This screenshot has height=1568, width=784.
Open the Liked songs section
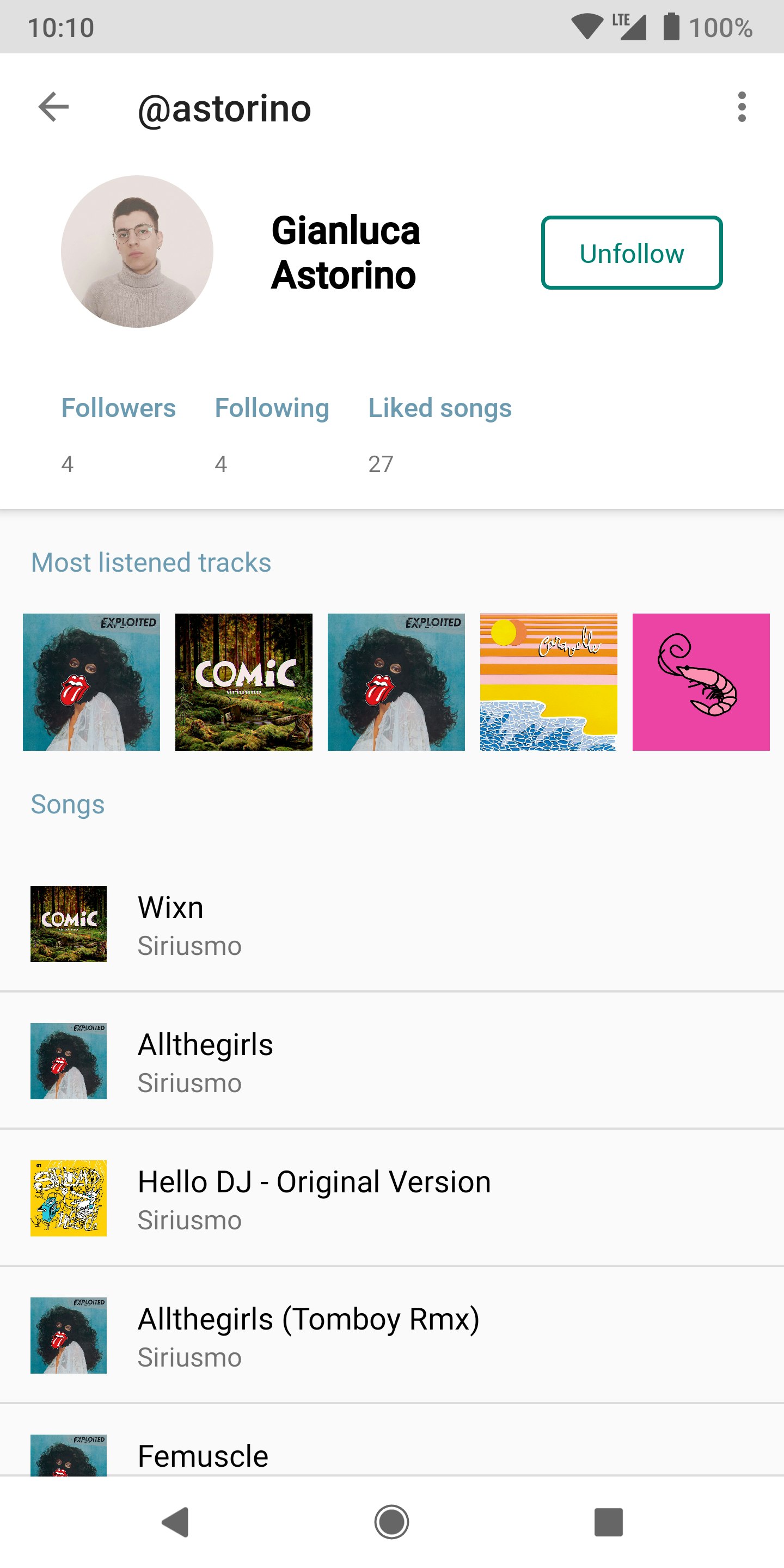439,408
